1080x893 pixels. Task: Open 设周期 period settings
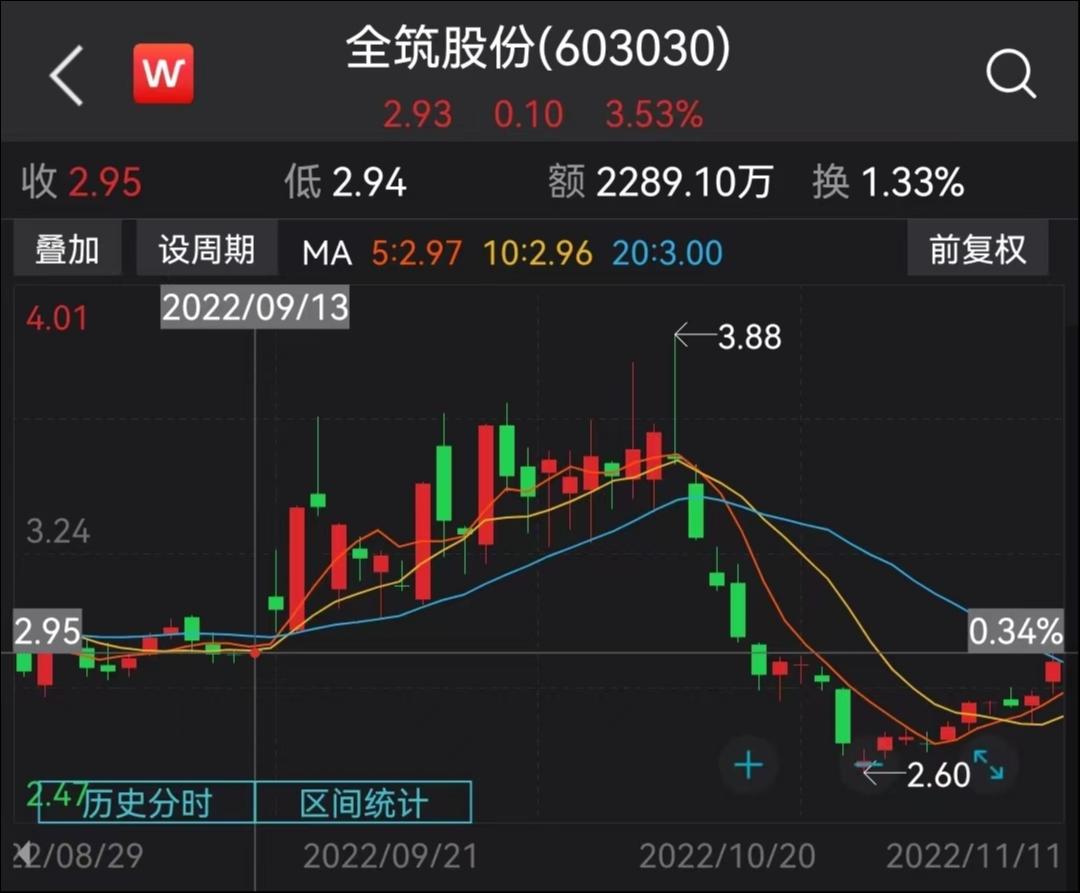click(x=207, y=250)
